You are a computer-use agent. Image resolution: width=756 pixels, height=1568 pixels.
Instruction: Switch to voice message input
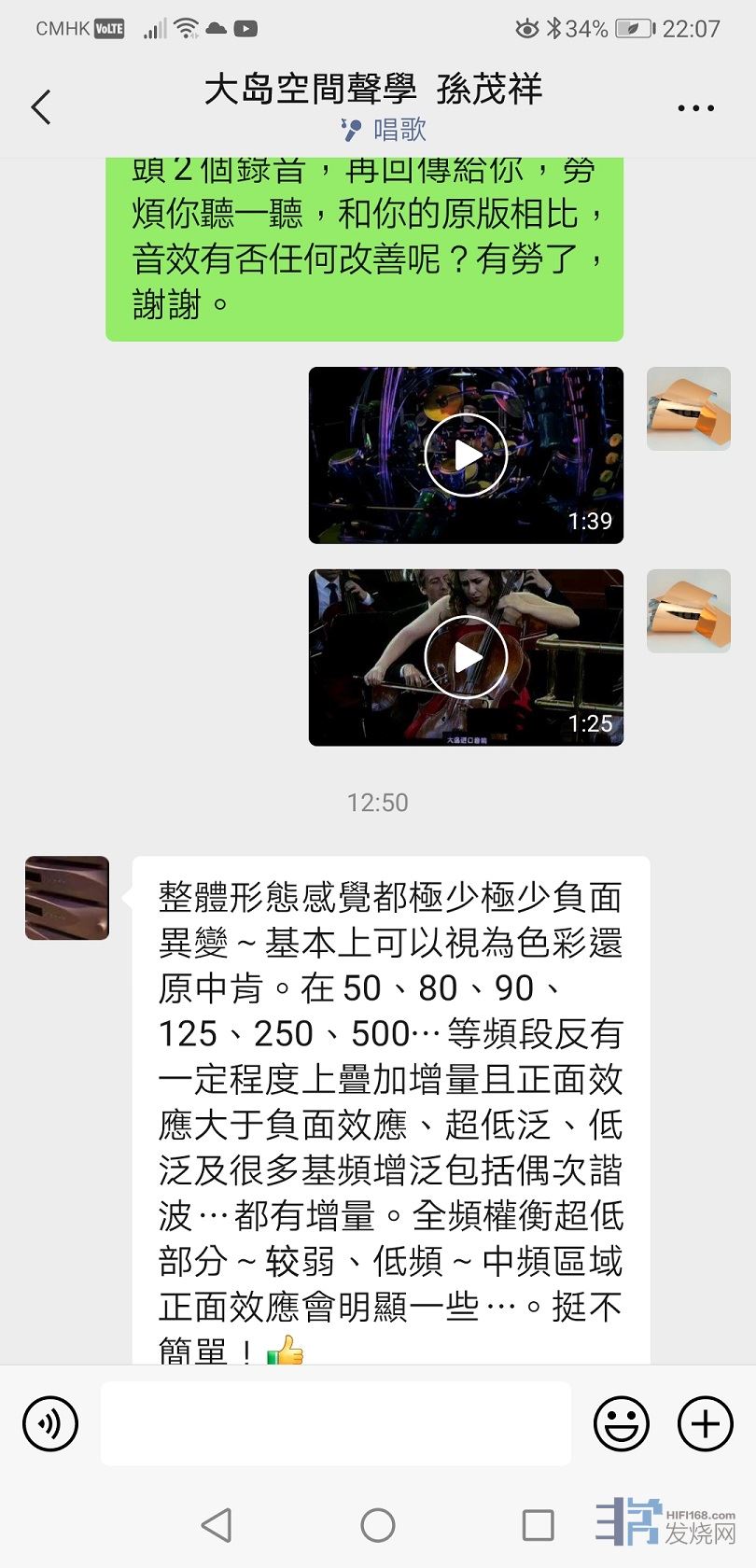pos(50,1423)
